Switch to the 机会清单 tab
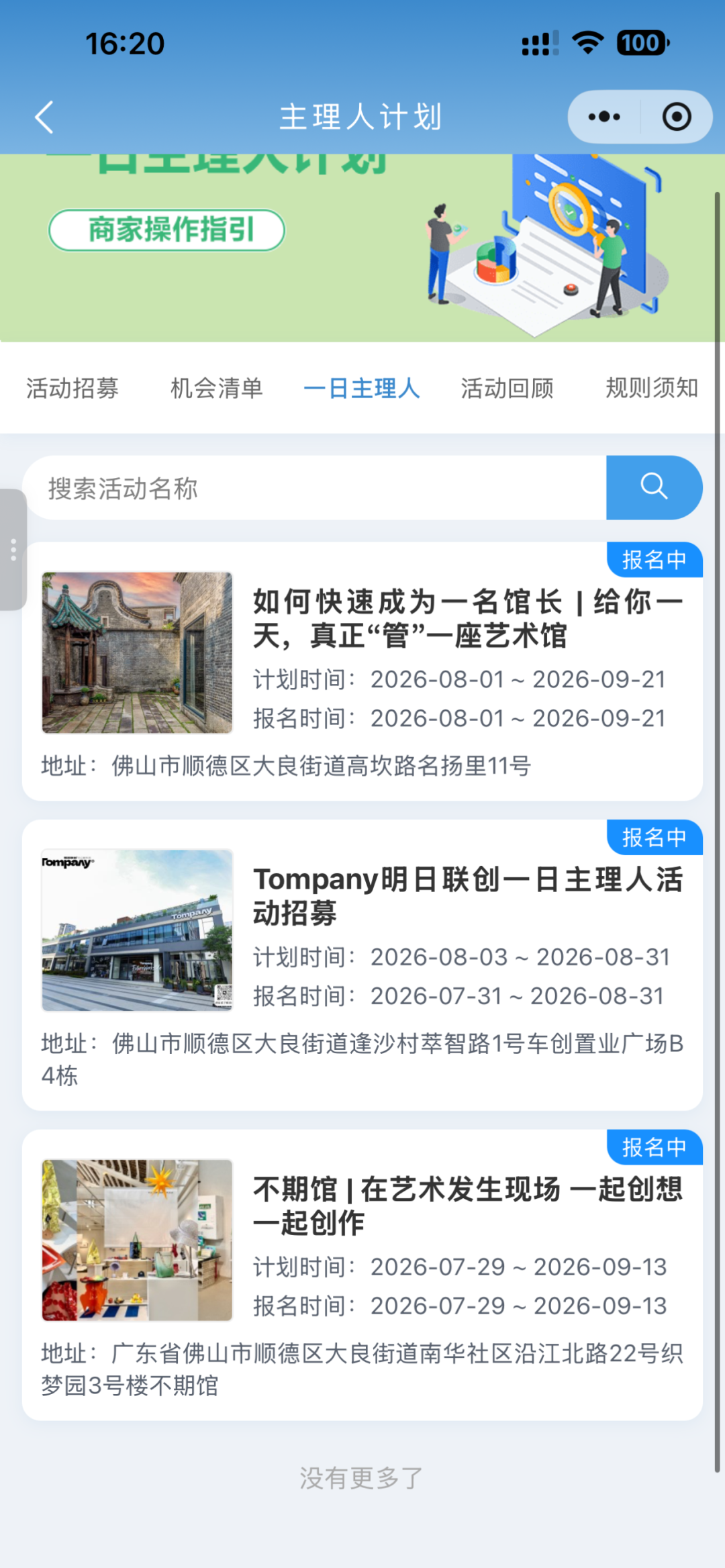 217,388
